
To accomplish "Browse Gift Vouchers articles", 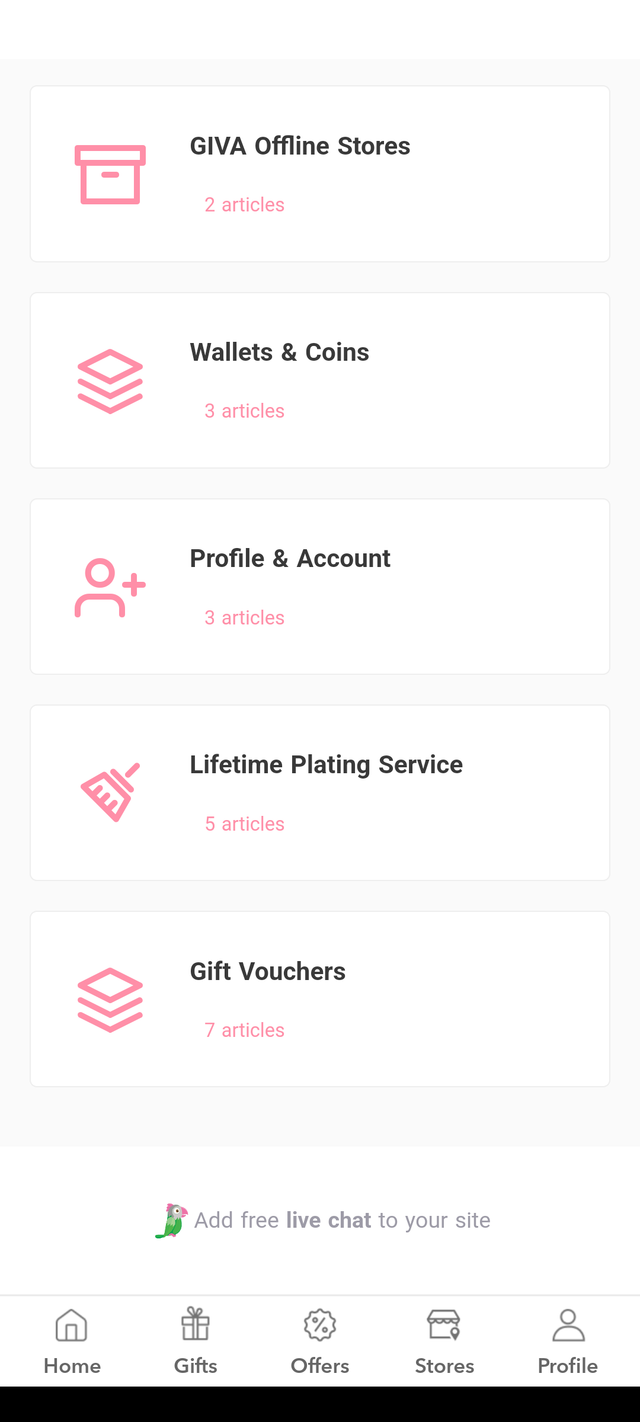I will pyautogui.click(x=320, y=998).
